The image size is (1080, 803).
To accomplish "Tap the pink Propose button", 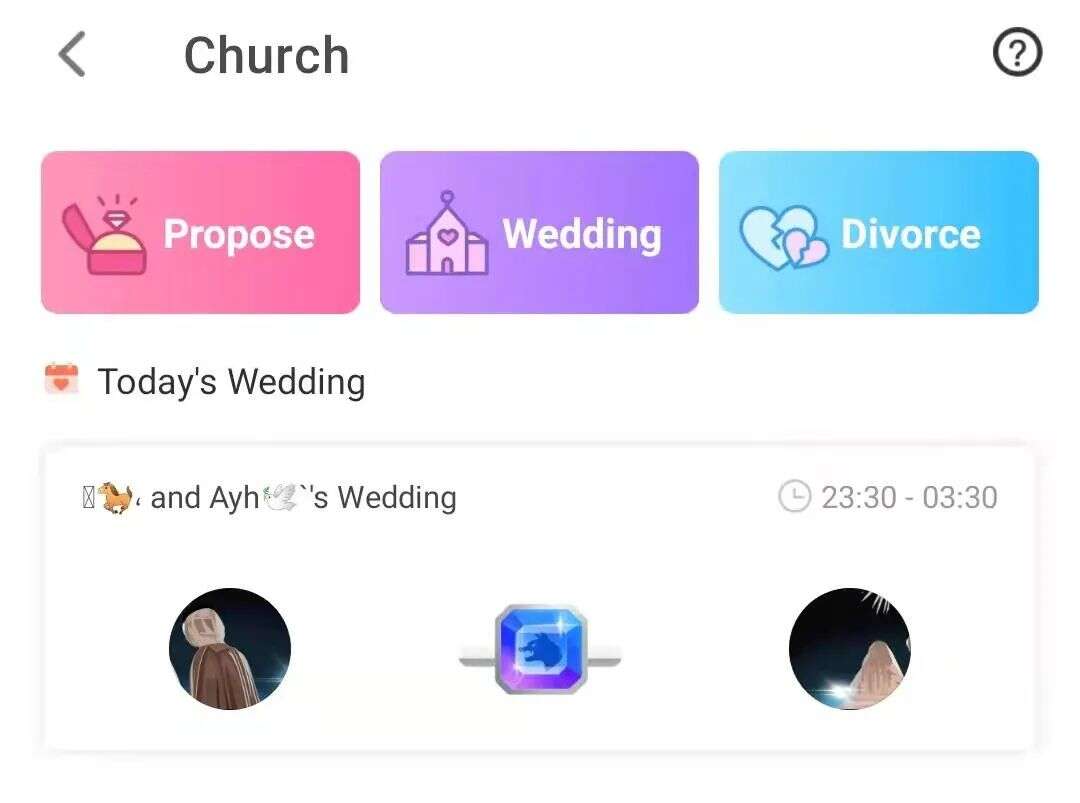I will pos(200,233).
